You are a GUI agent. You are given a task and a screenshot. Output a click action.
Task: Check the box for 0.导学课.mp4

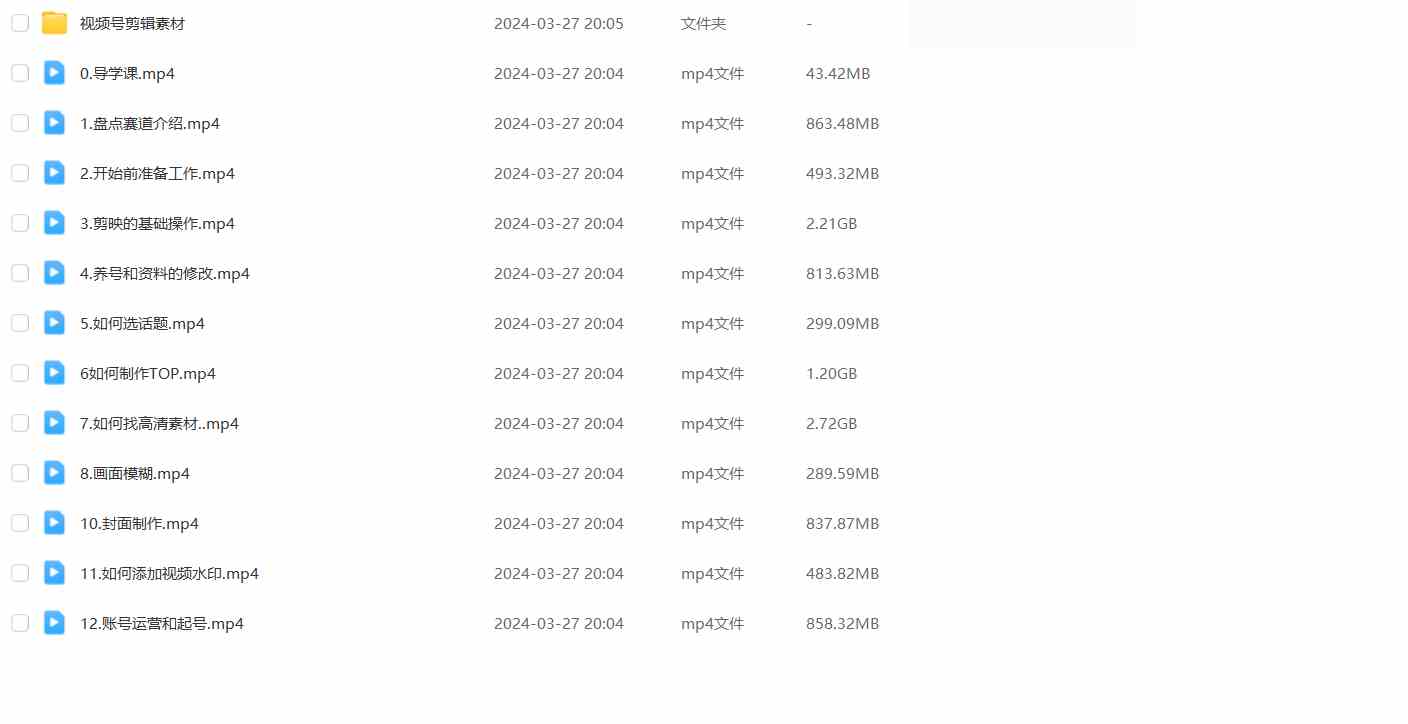[x=20, y=73]
